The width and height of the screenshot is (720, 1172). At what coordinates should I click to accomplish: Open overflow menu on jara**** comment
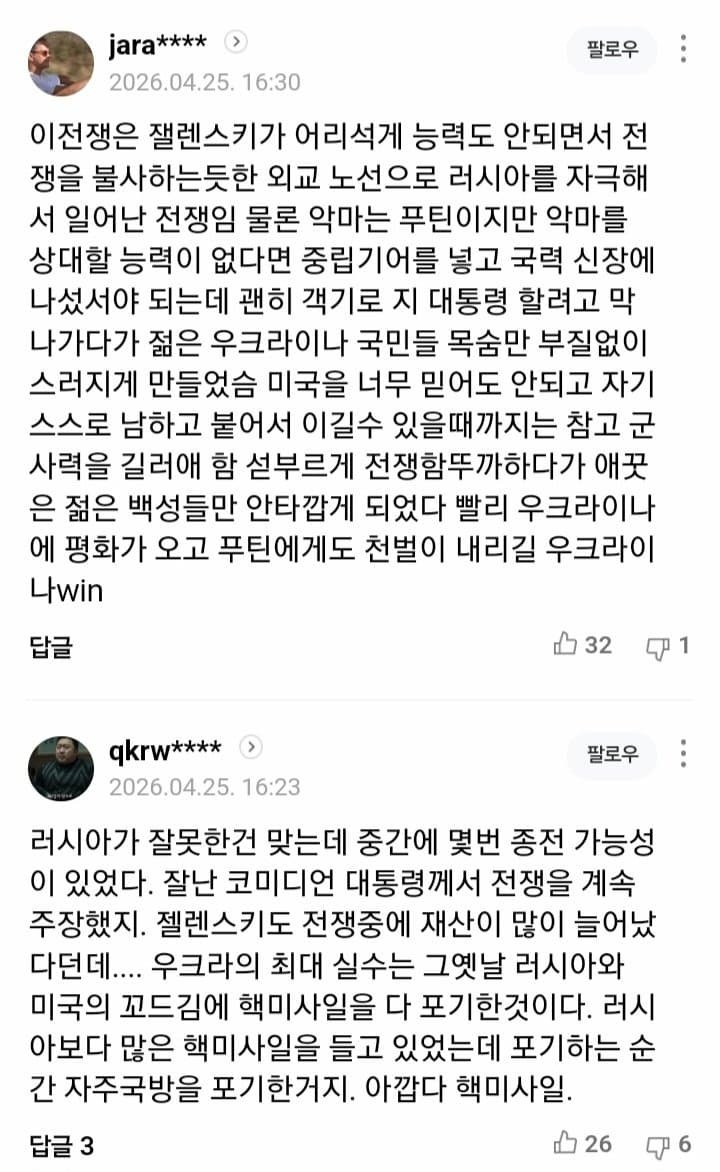[684, 49]
